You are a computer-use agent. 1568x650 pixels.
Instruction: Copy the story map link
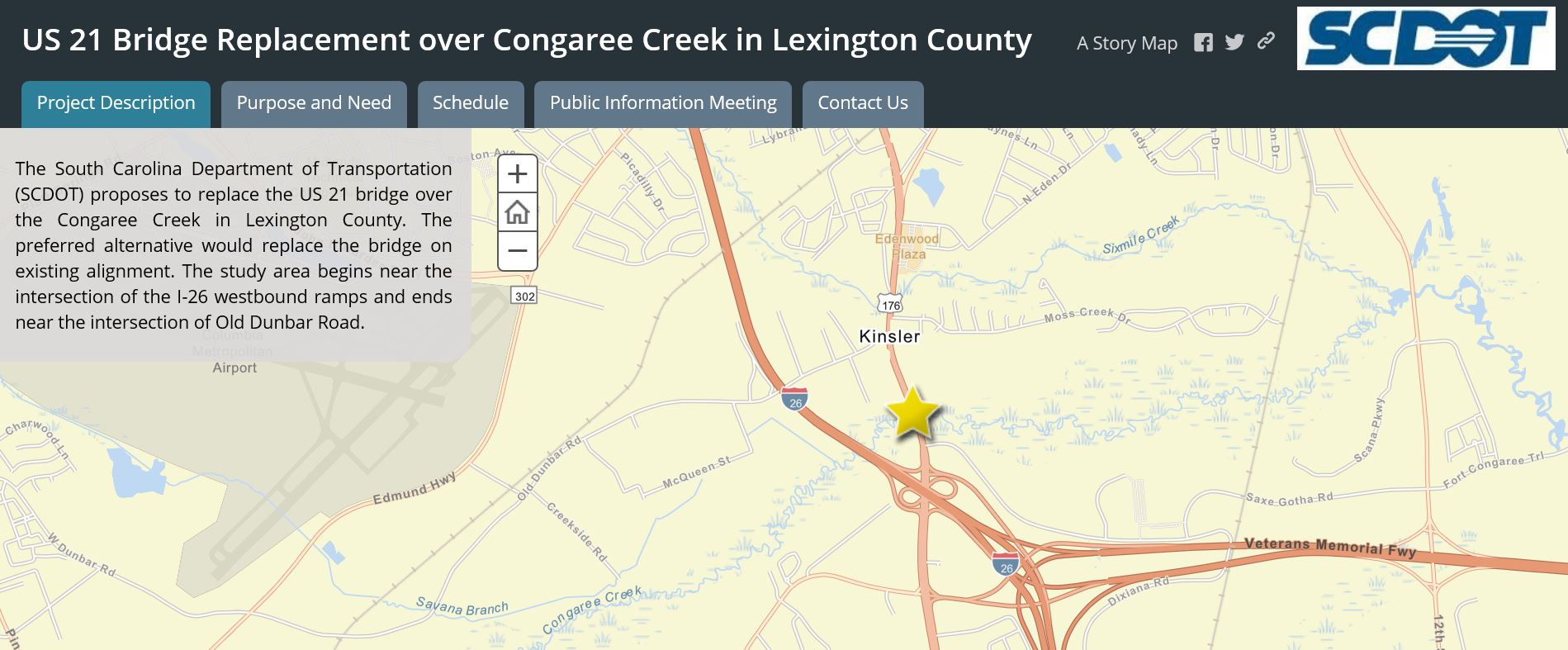coord(1266,41)
